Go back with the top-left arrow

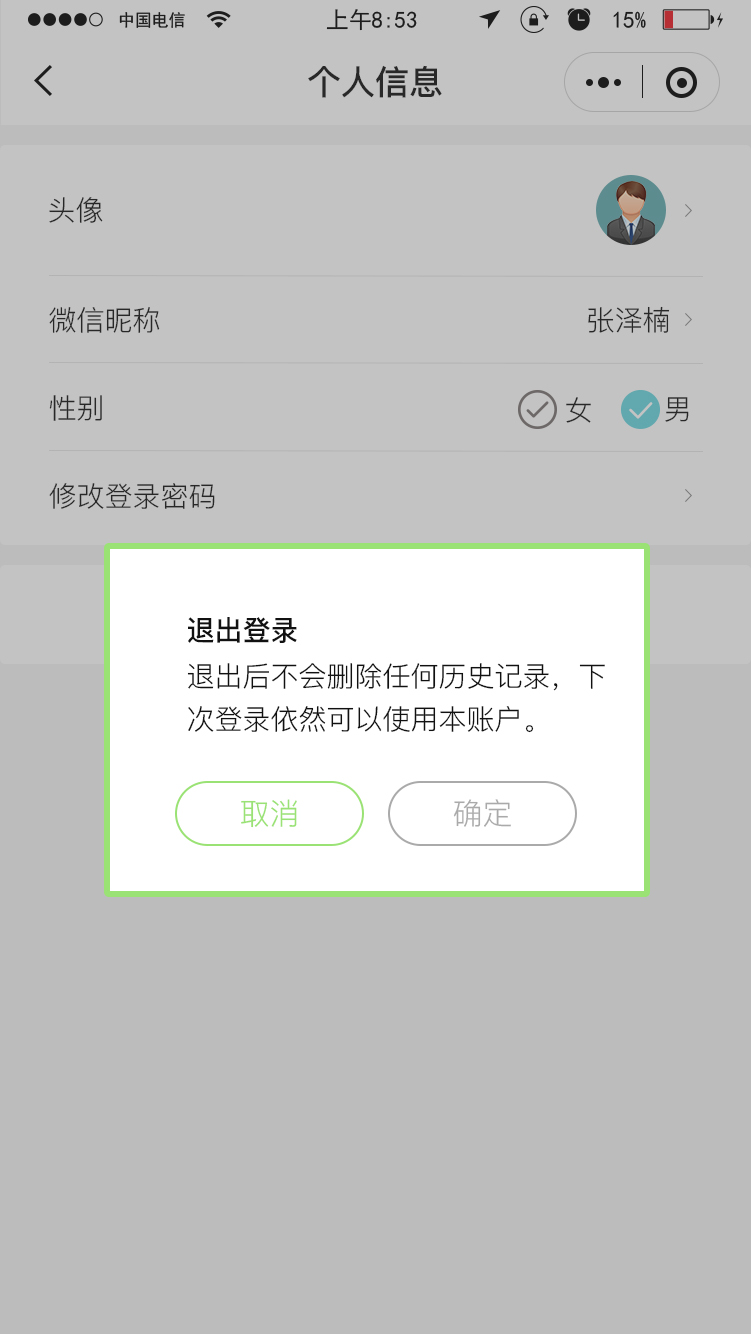[43, 81]
